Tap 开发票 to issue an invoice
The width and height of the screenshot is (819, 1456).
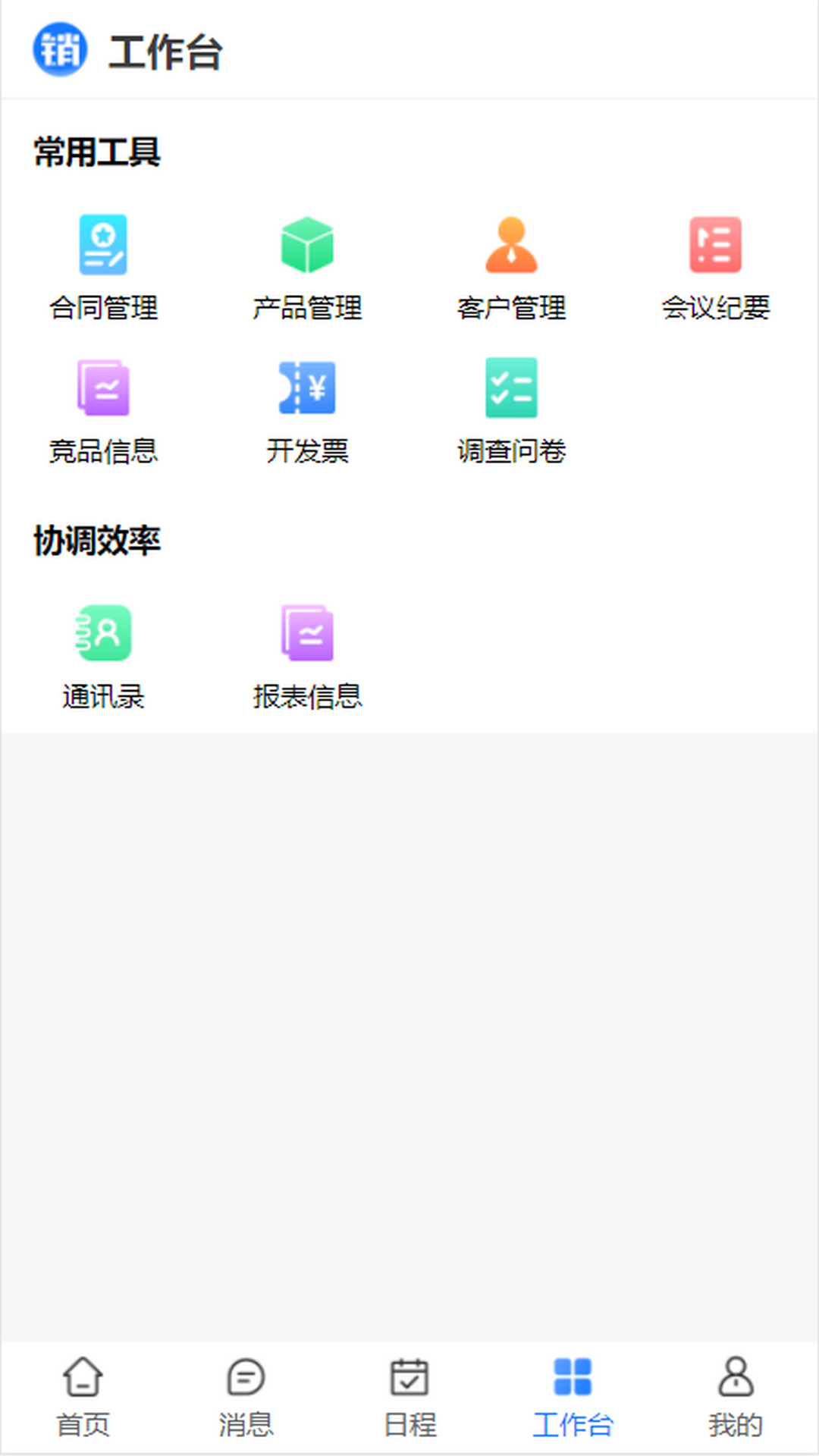click(x=307, y=410)
